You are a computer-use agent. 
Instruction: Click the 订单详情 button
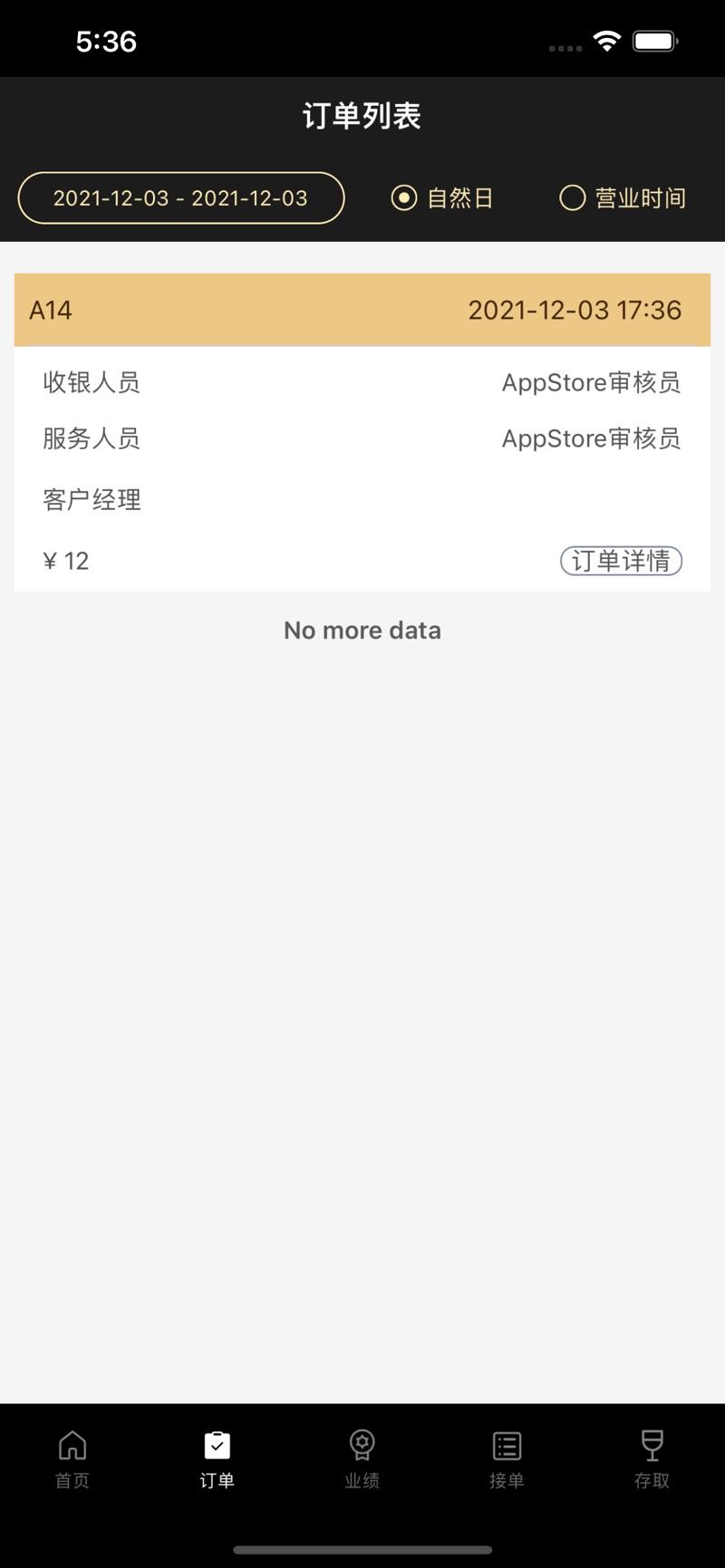(620, 561)
